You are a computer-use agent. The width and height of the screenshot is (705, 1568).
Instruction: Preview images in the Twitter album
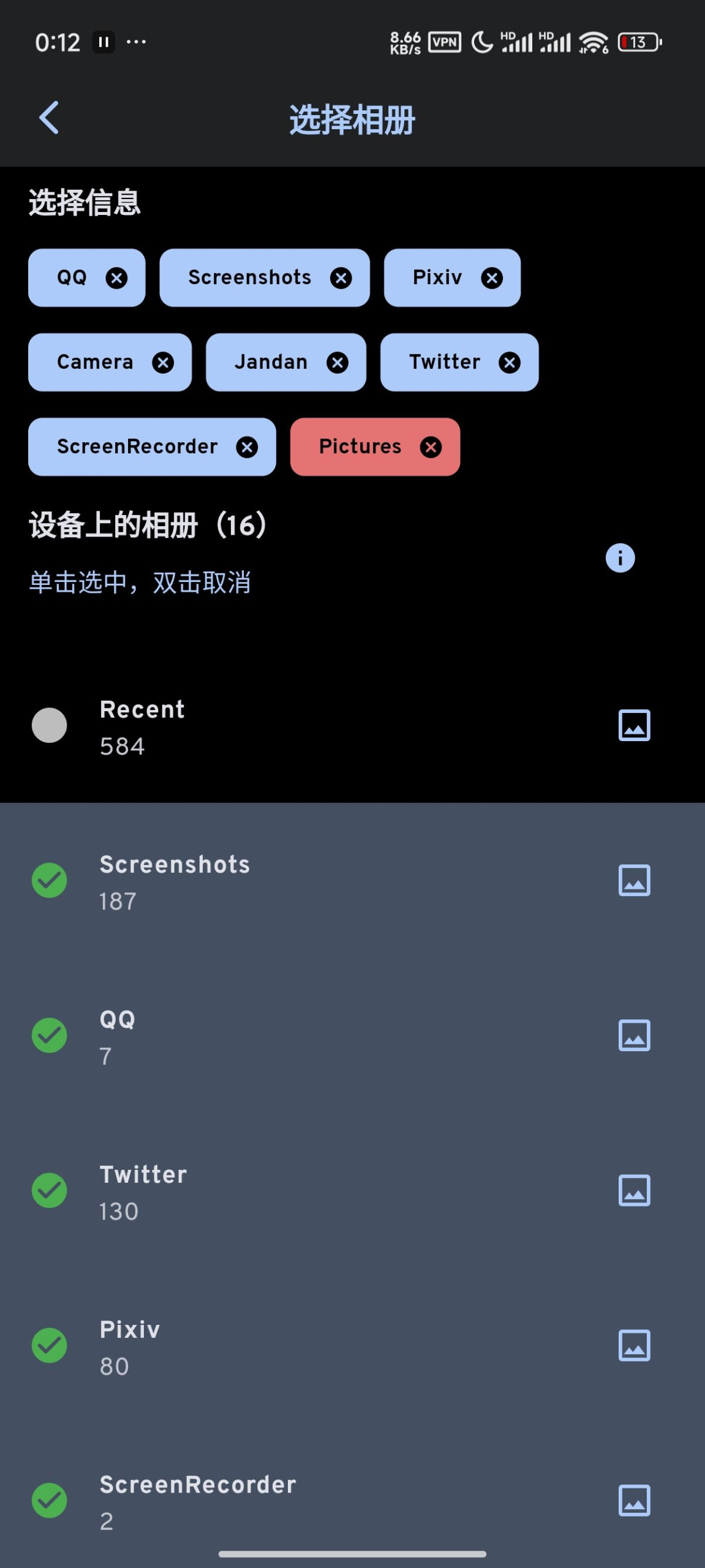(x=635, y=1191)
